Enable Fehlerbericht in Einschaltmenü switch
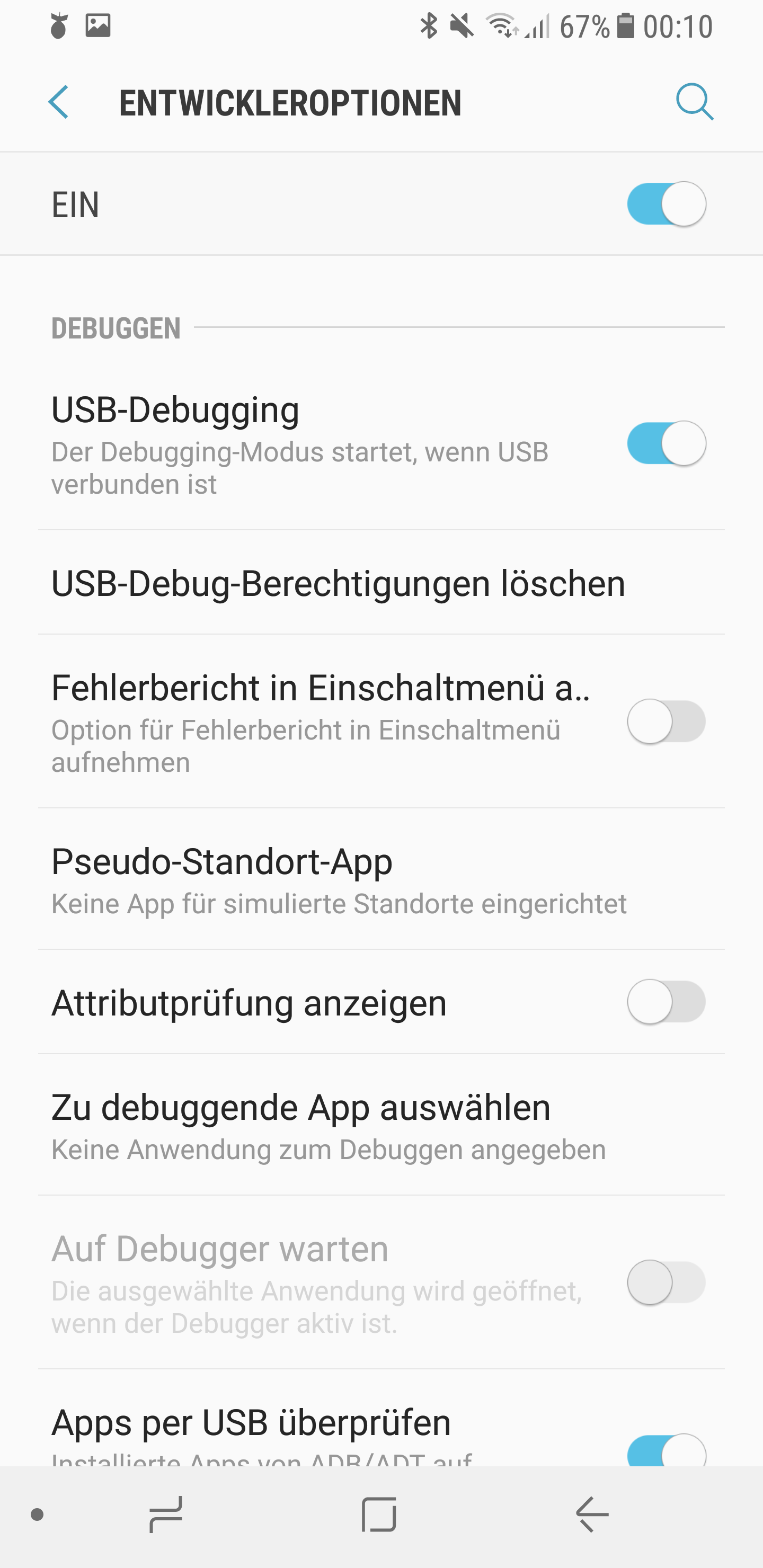Viewport: 763px width, 1568px height. tap(666, 721)
